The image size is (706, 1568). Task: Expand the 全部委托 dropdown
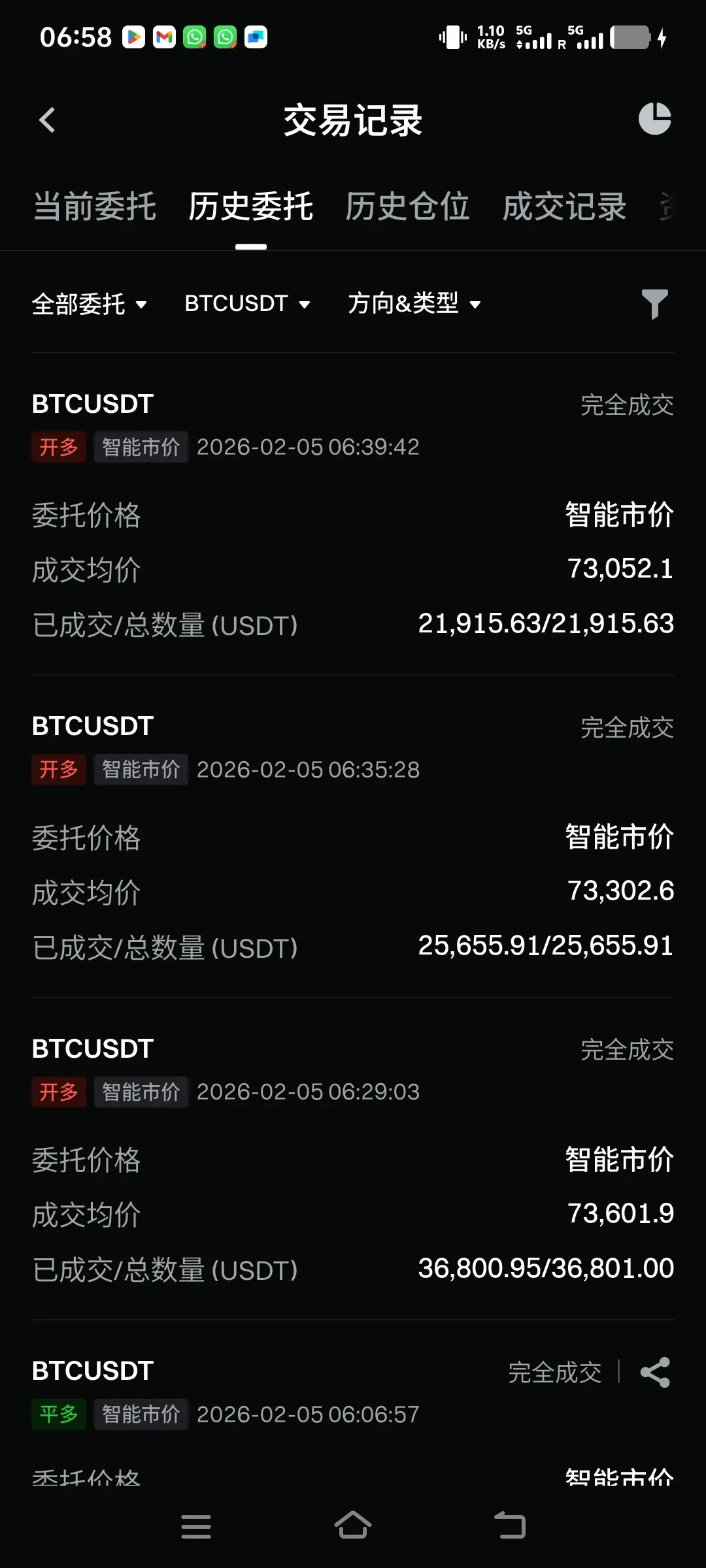pyautogui.click(x=90, y=304)
